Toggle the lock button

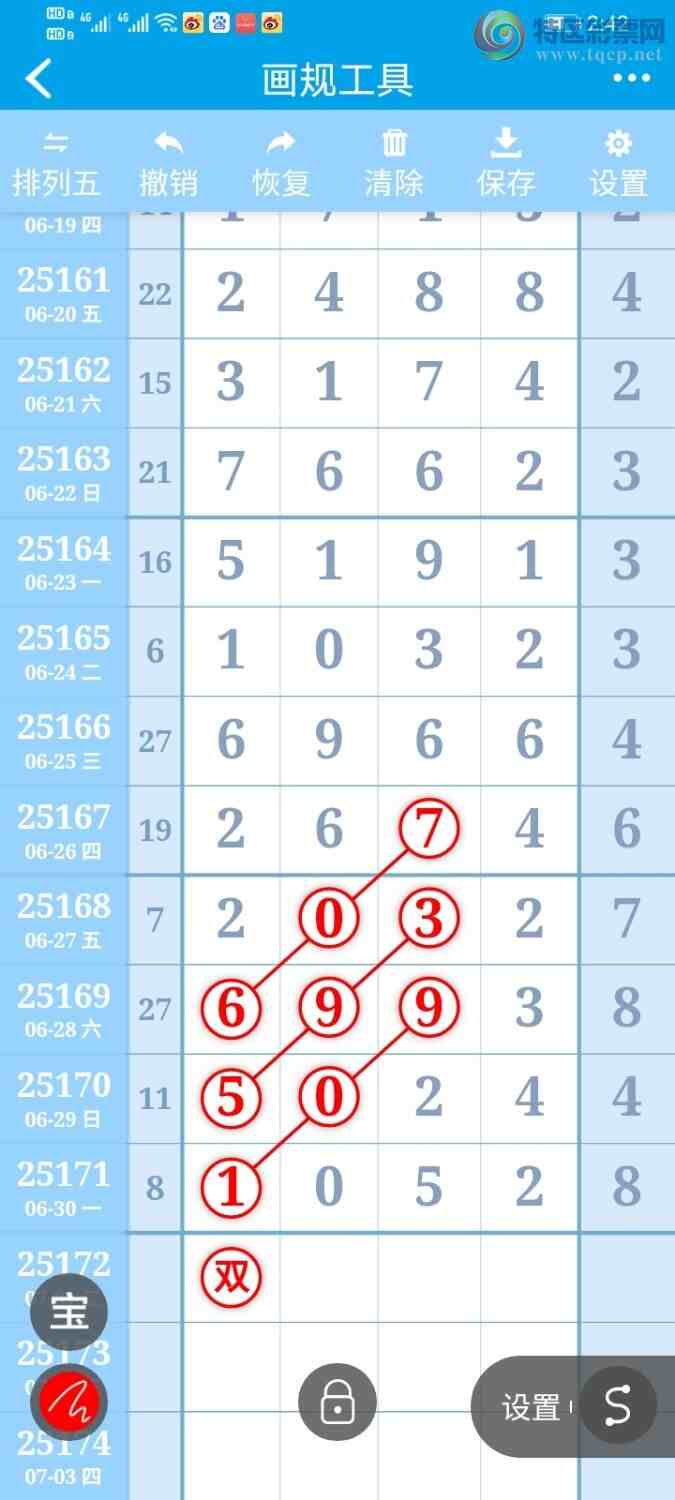pos(338,1403)
